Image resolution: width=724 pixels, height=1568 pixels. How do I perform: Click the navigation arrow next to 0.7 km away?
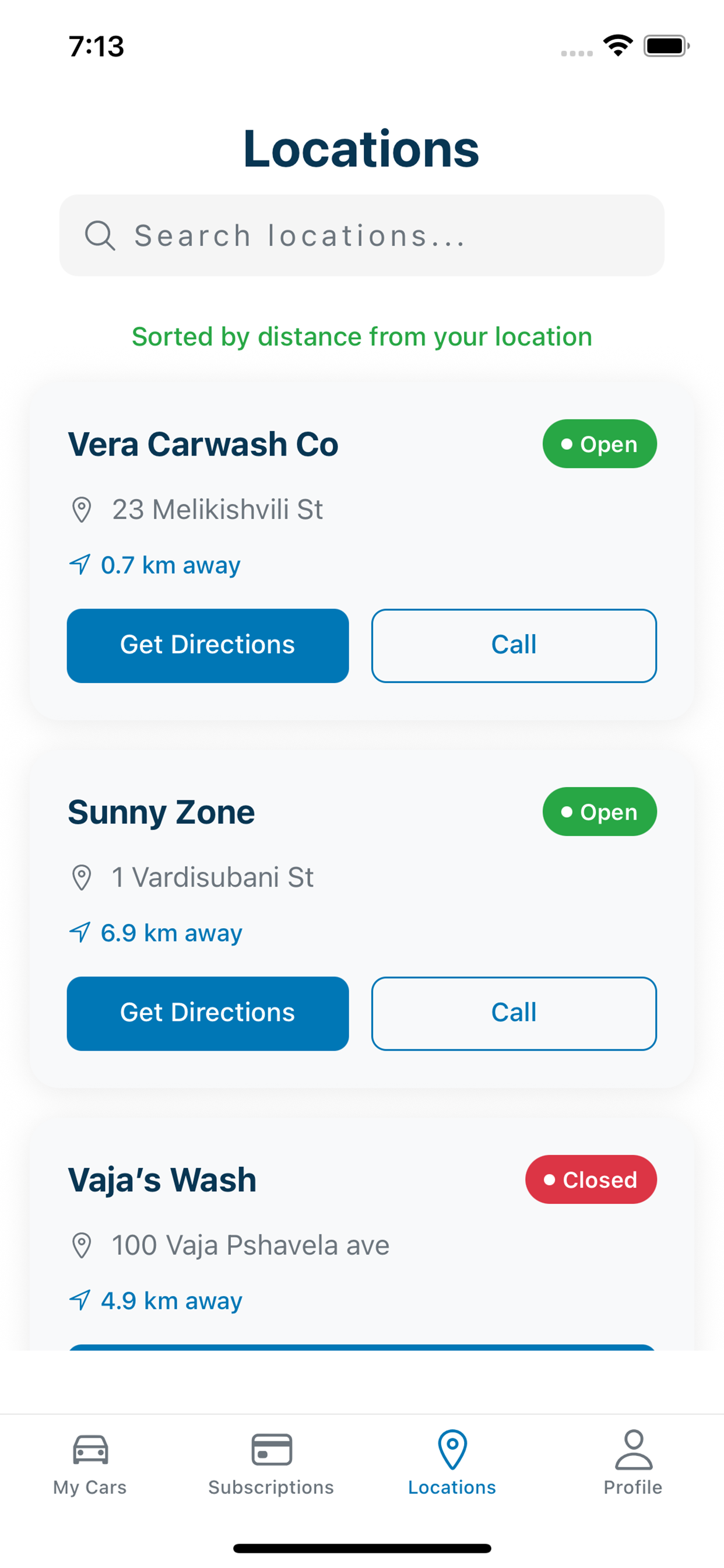coord(80,565)
